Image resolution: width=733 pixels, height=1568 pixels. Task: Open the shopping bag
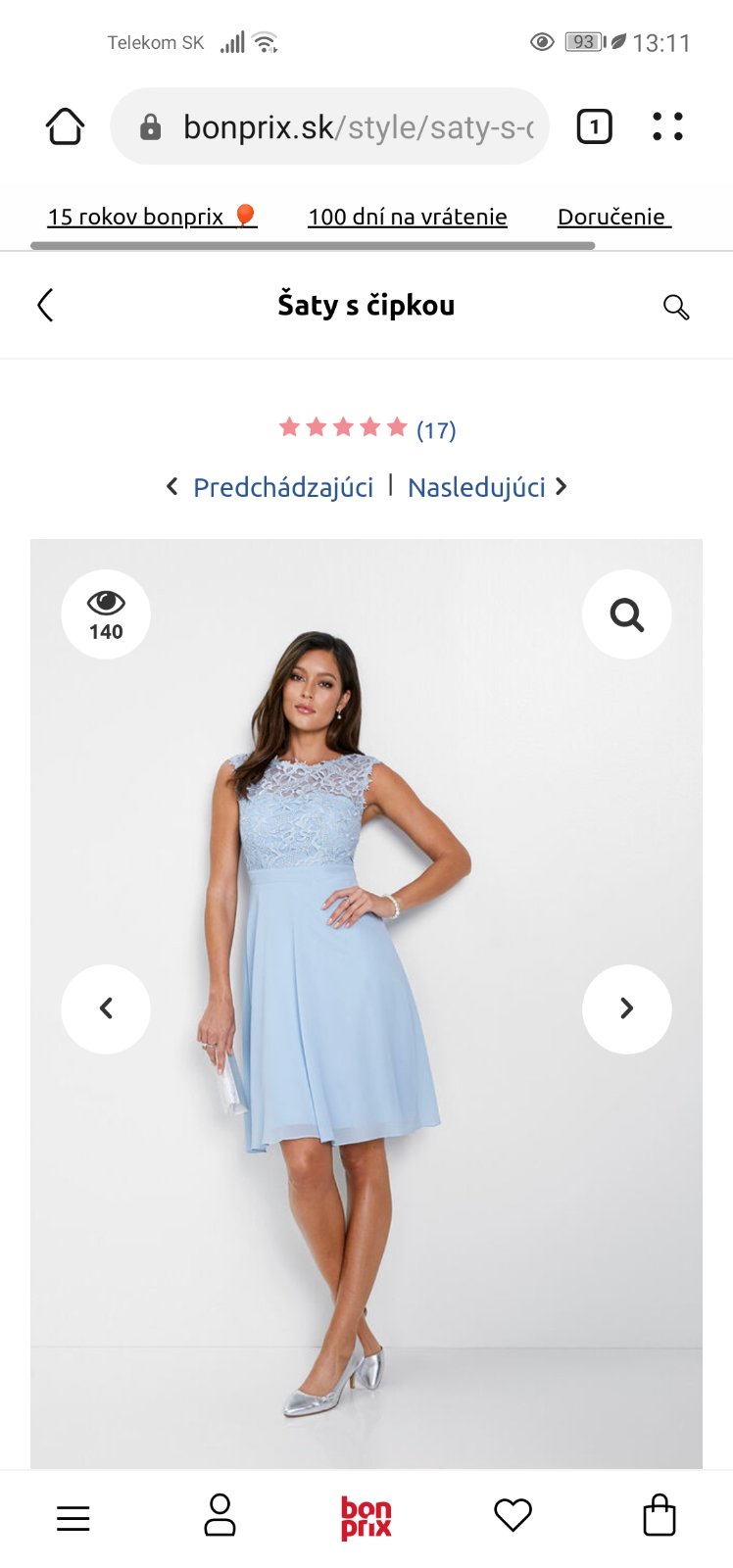click(x=660, y=1516)
